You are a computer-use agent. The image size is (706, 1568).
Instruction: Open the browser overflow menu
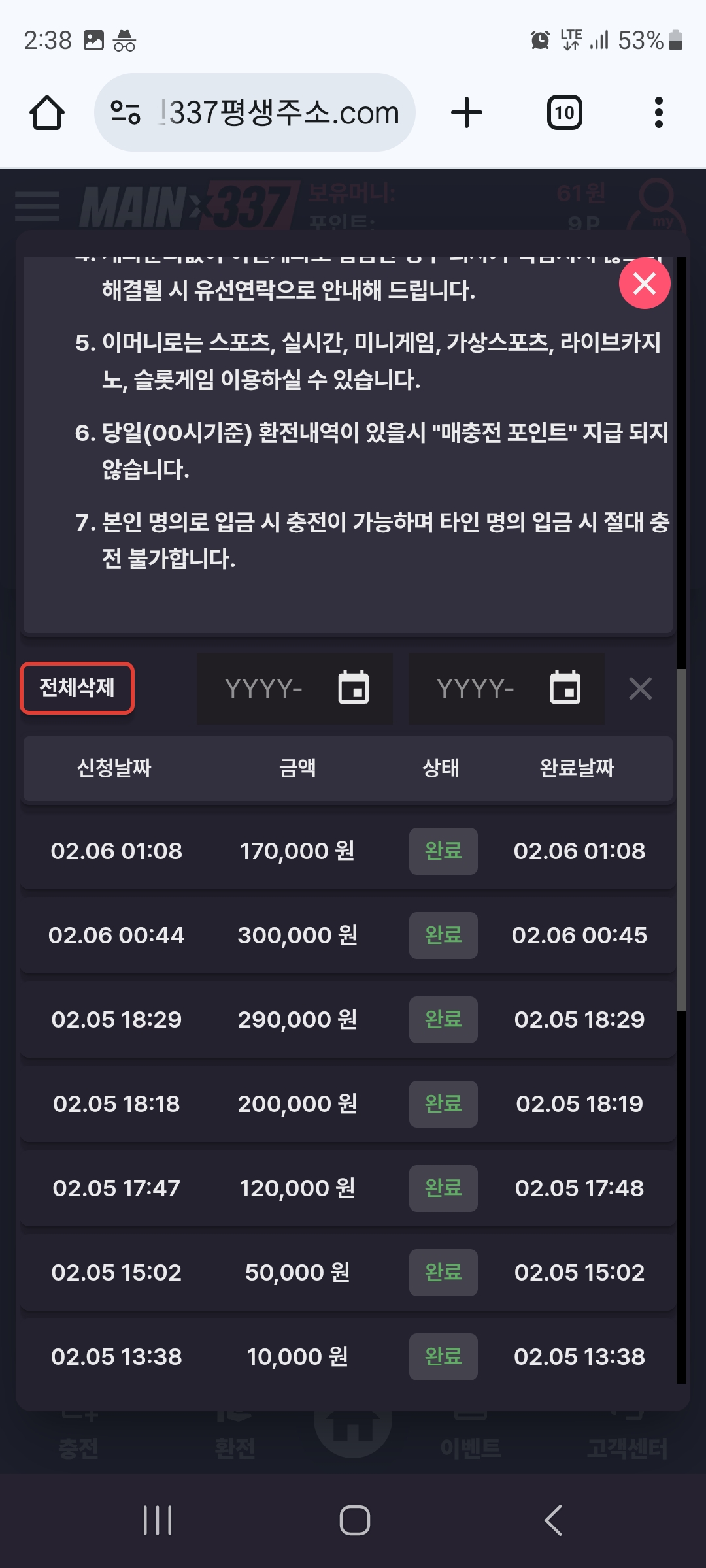point(658,113)
